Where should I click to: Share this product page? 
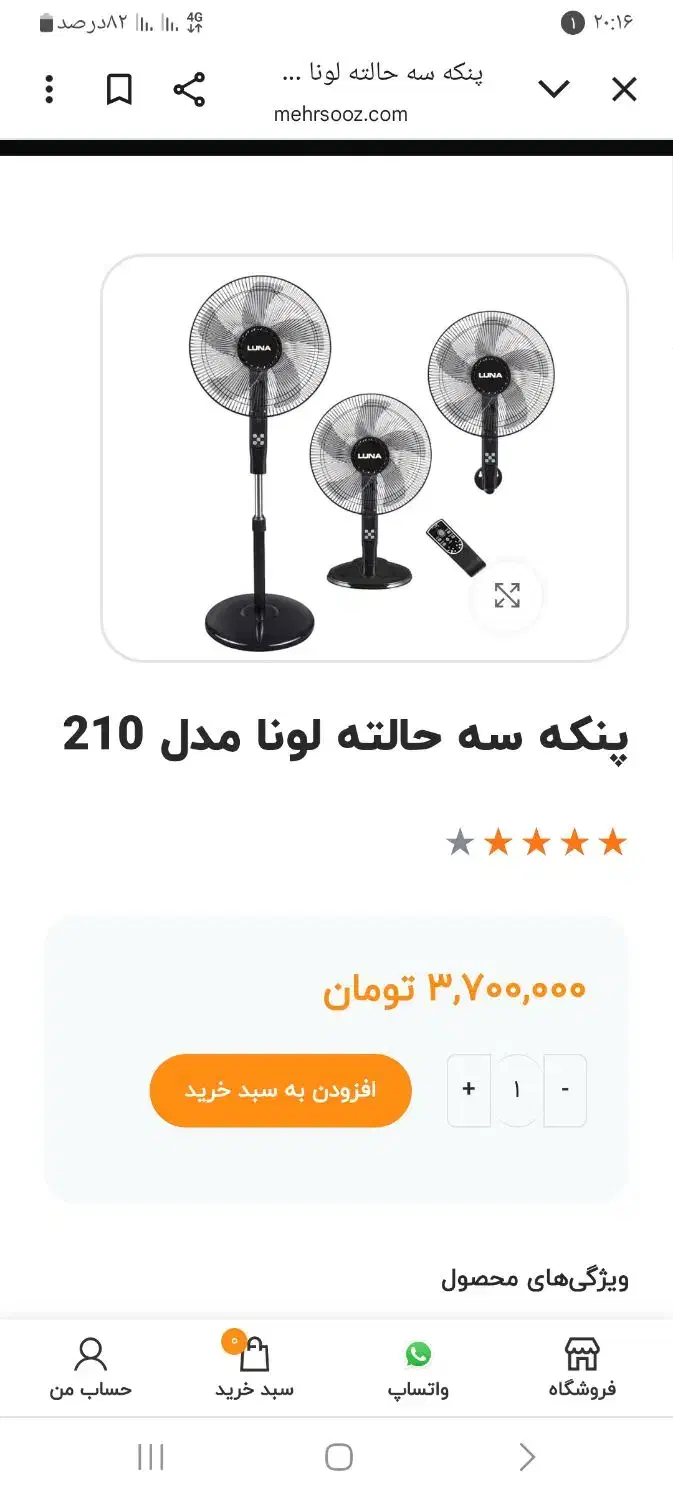point(189,90)
